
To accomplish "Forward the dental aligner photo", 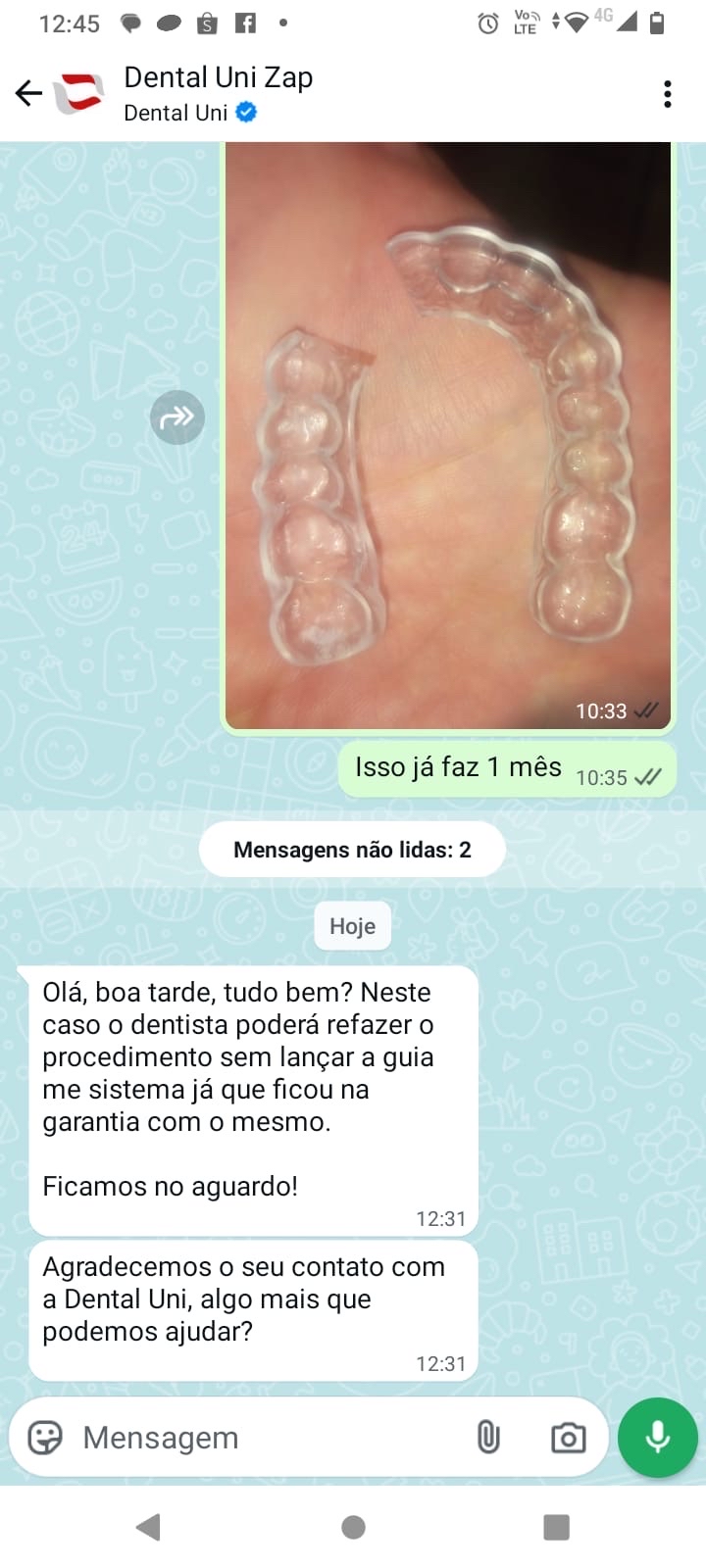I will (x=177, y=417).
